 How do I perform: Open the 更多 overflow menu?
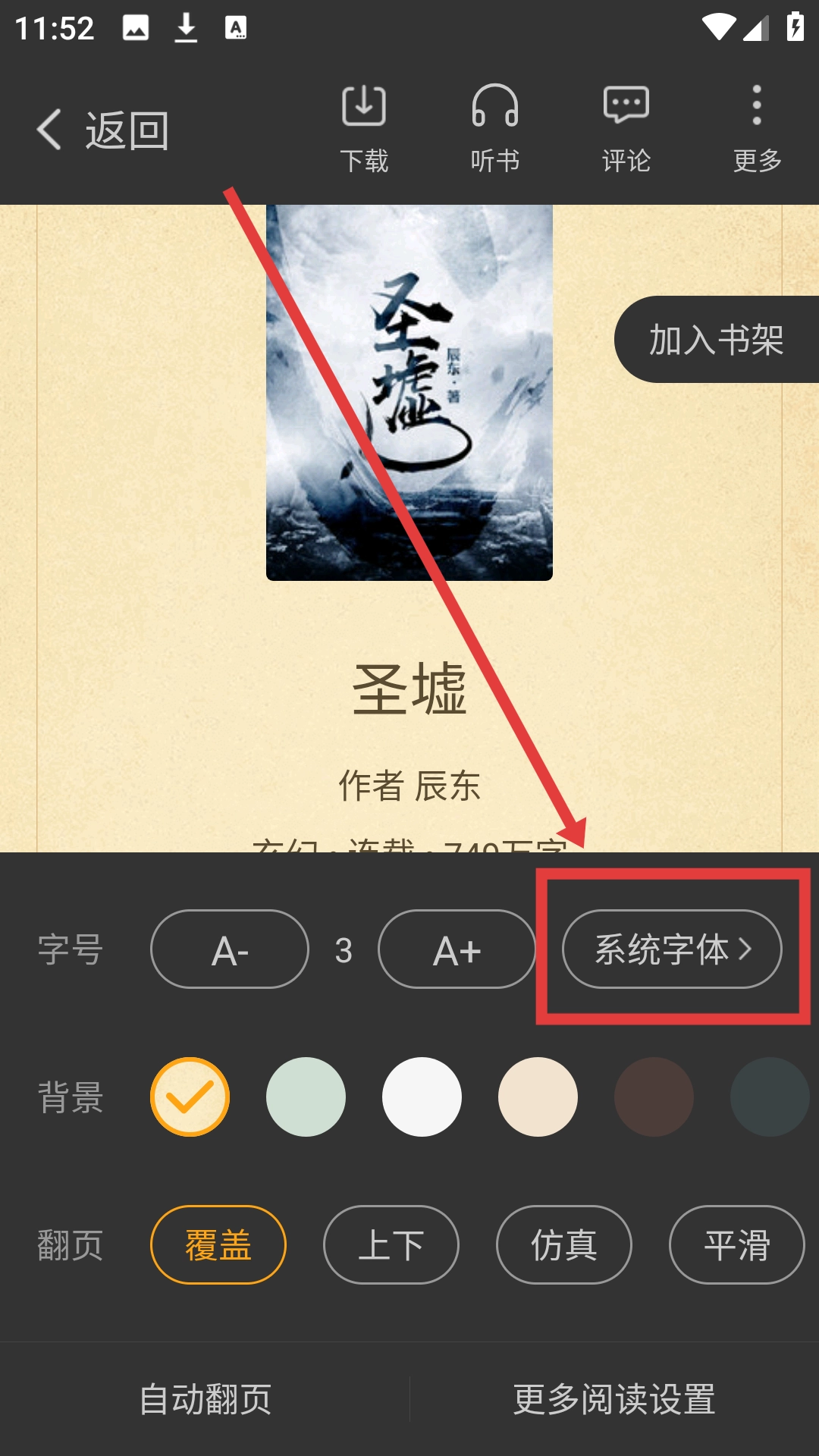click(757, 129)
